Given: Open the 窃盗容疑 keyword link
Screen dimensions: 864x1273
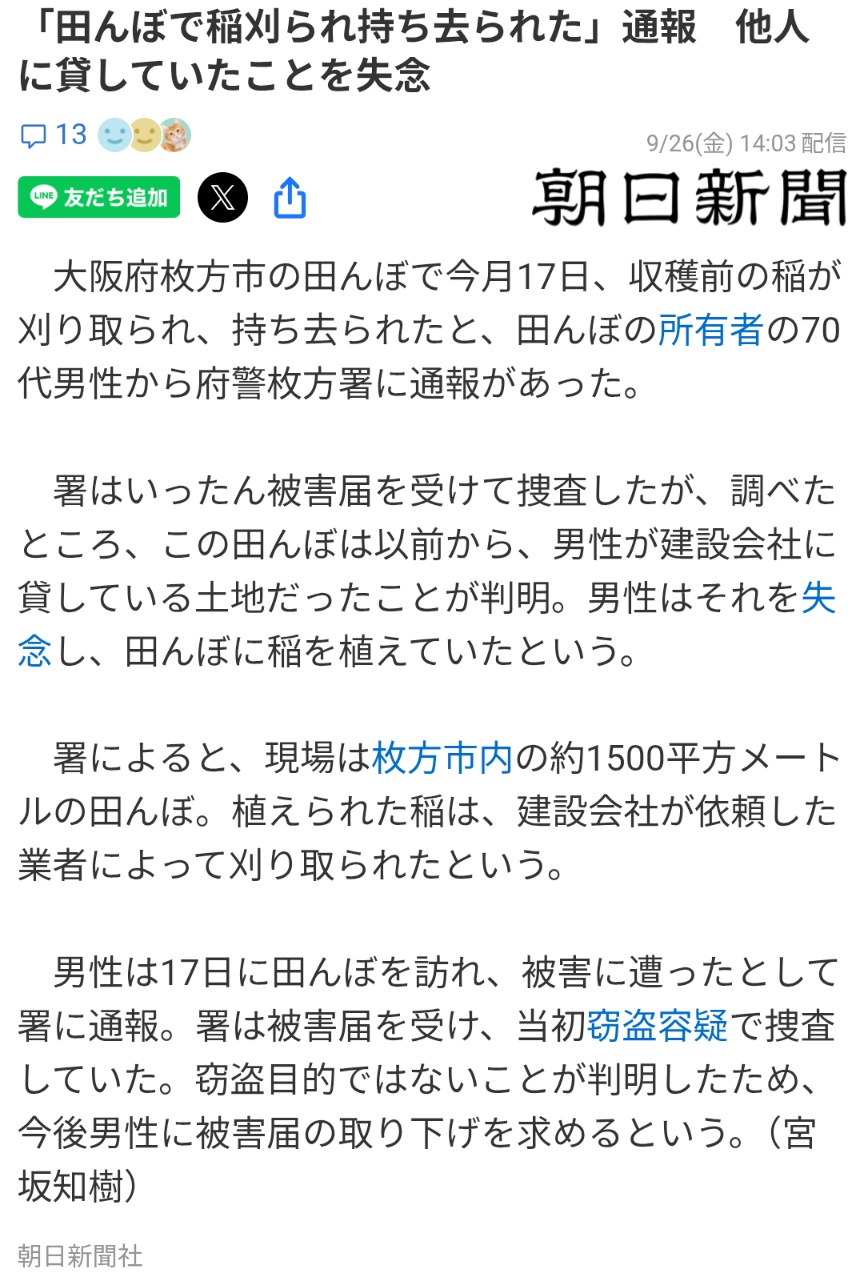Looking at the screenshot, I should tap(658, 1025).
